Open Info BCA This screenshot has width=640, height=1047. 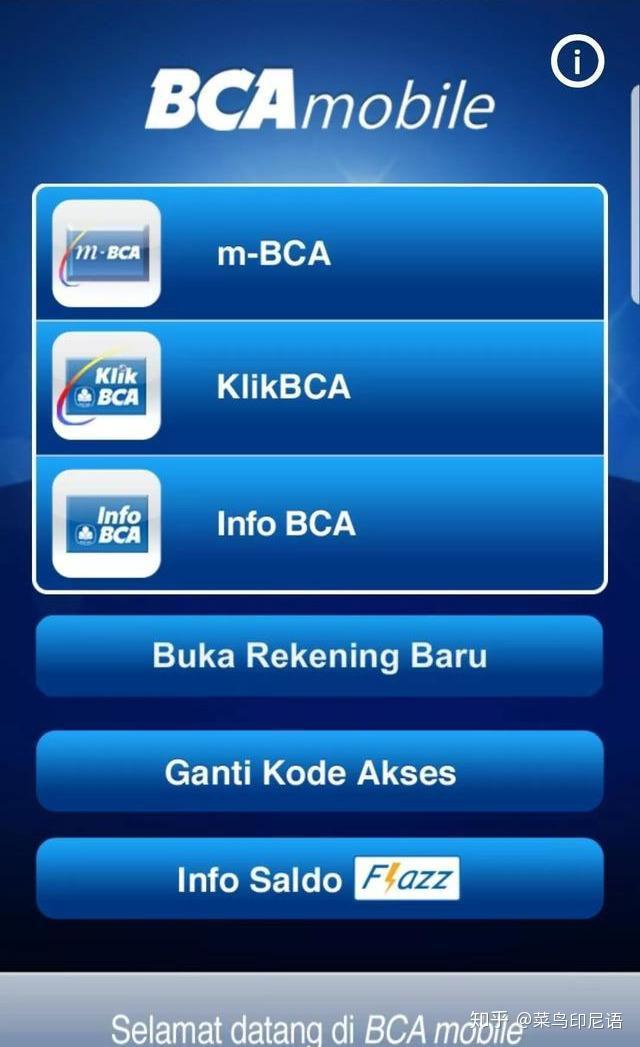[x=320, y=524]
